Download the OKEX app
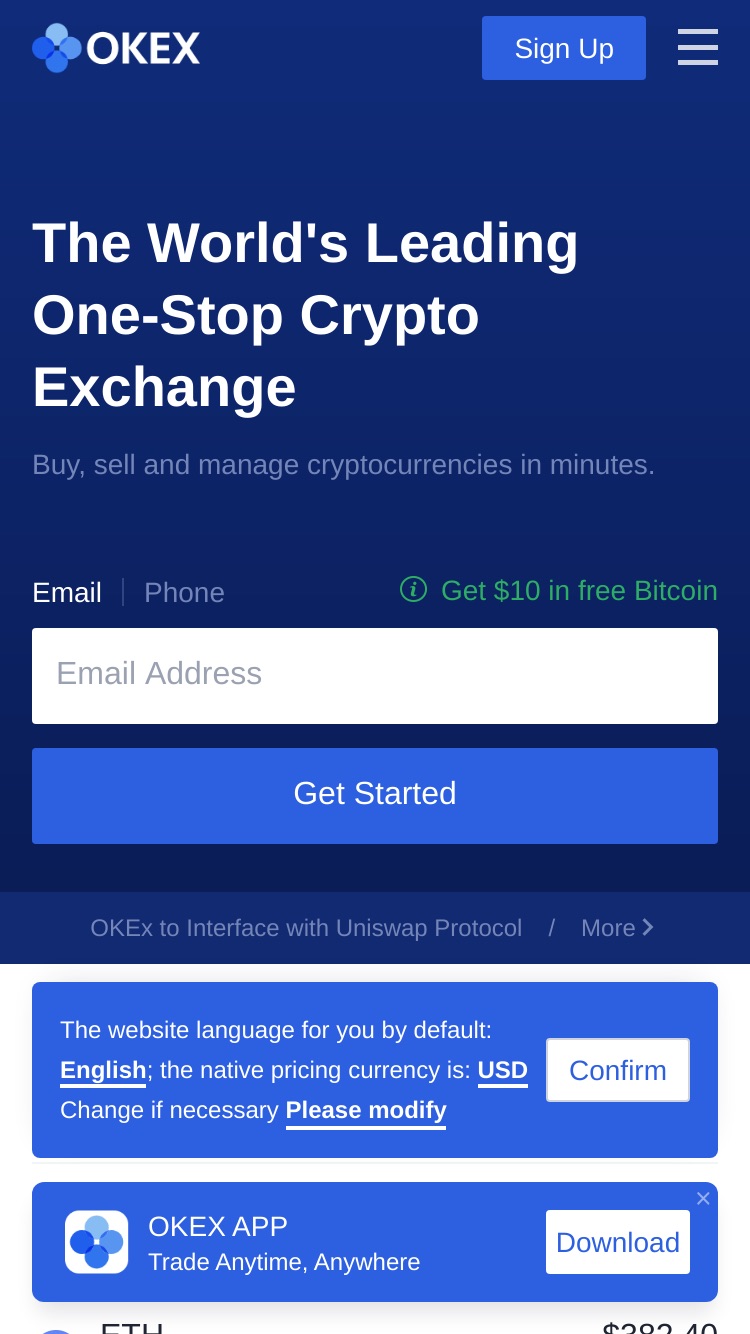This screenshot has height=1334, width=750. (618, 1242)
